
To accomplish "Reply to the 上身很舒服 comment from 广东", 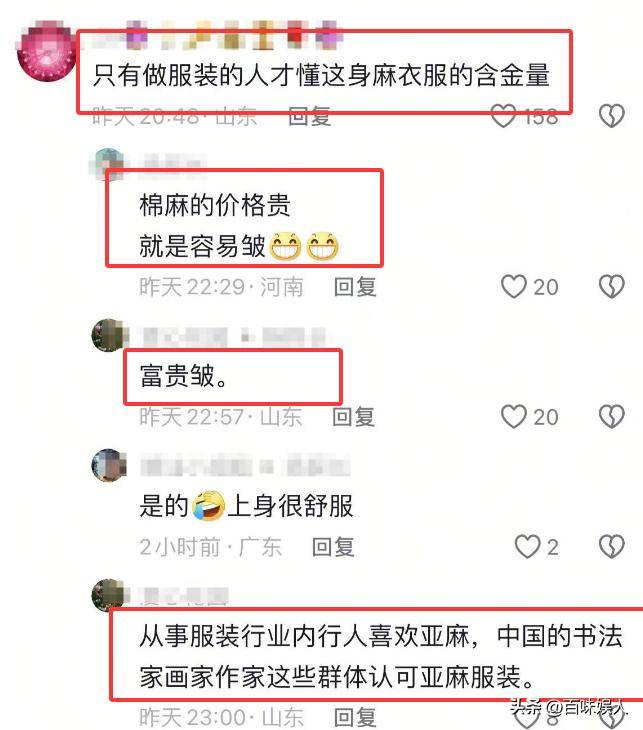I will [333, 547].
